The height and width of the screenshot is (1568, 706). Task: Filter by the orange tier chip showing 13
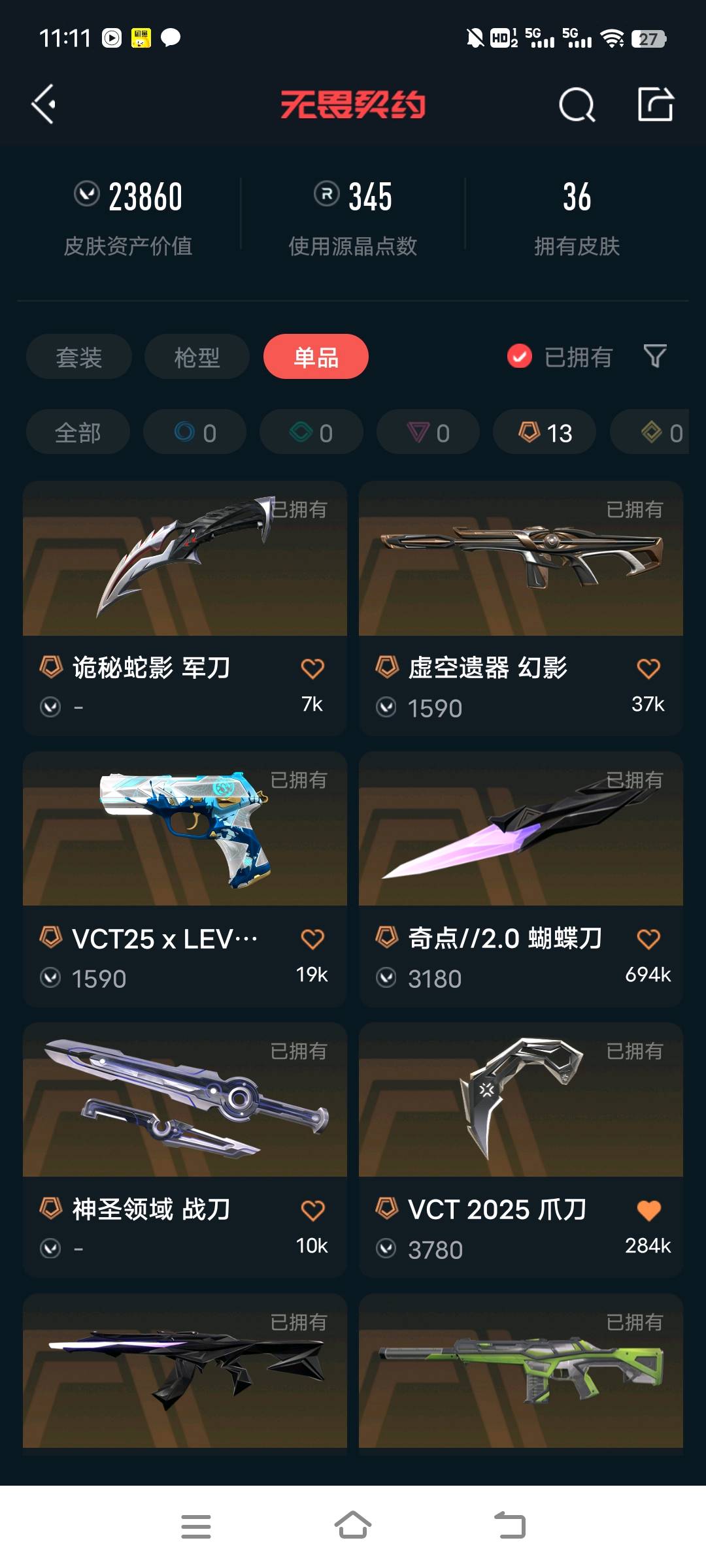(x=545, y=432)
